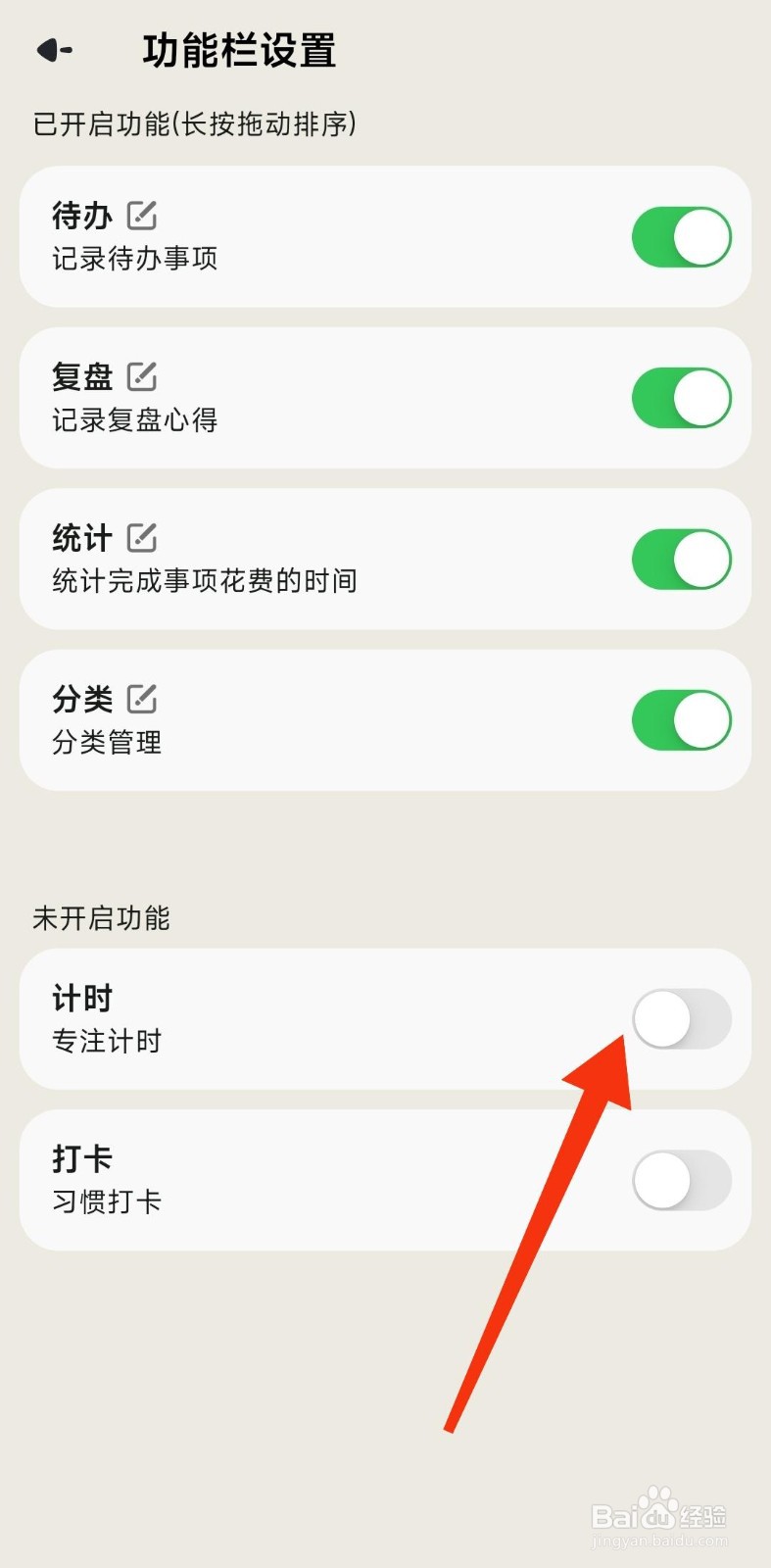The height and width of the screenshot is (1568, 771).
Task: Enable the 计时 toggle switch
Action: pyautogui.click(x=681, y=1019)
